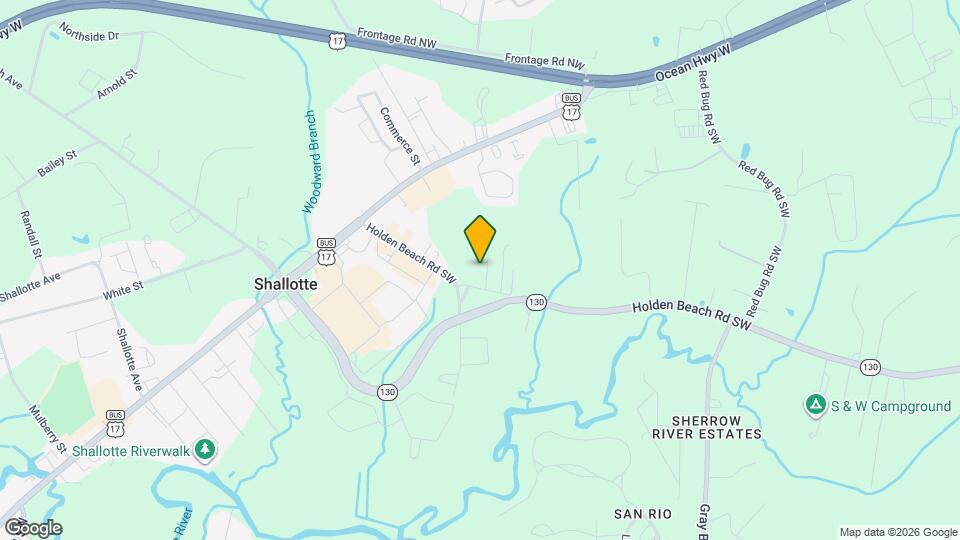This screenshot has height=540, width=960.
Task: Tap the orange location pin marker
Action: [481, 239]
